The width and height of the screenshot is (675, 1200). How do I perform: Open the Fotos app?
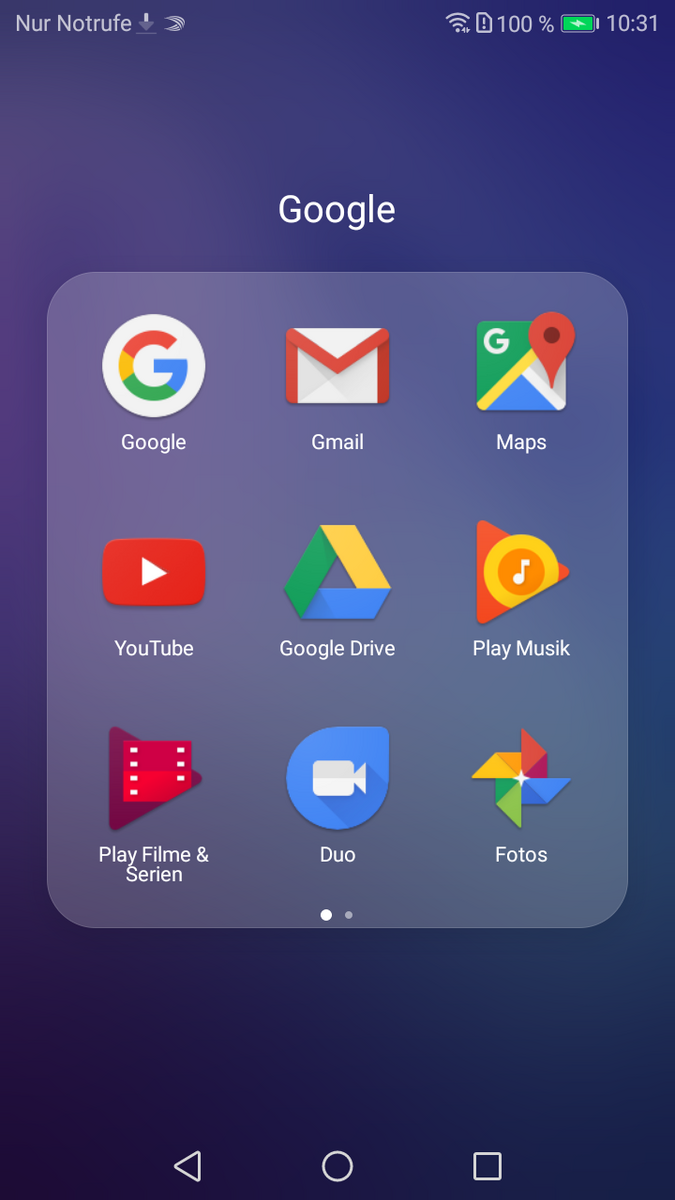click(x=521, y=778)
